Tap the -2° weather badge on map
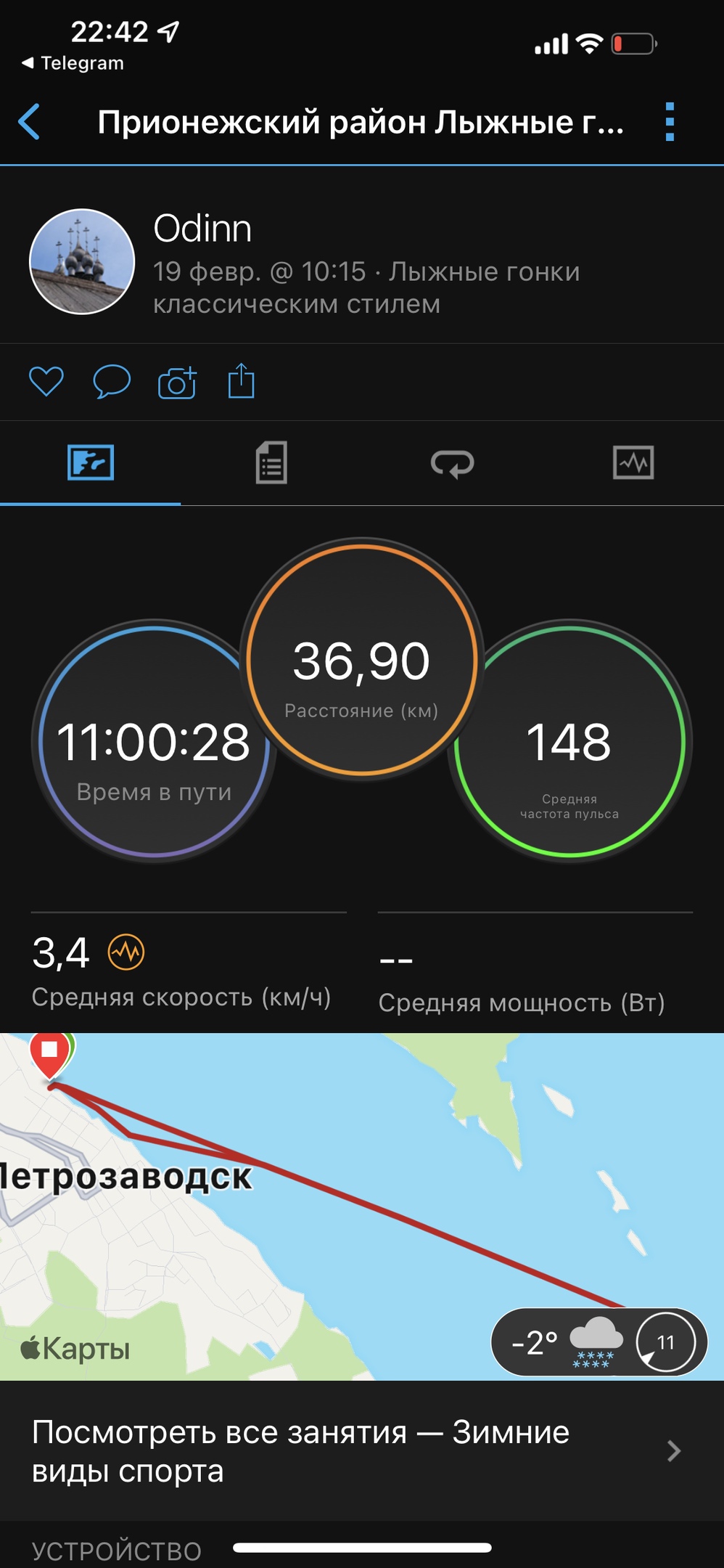Viewport: 724px width, 1568px height. click(x=599, y=1343)
